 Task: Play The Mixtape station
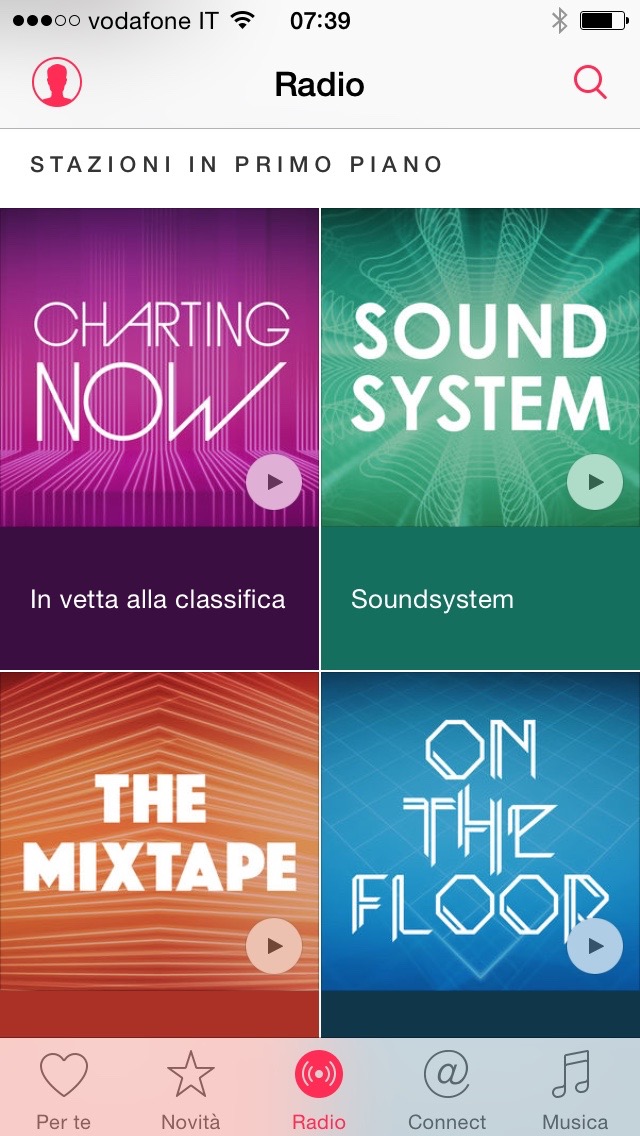[274, 946]
